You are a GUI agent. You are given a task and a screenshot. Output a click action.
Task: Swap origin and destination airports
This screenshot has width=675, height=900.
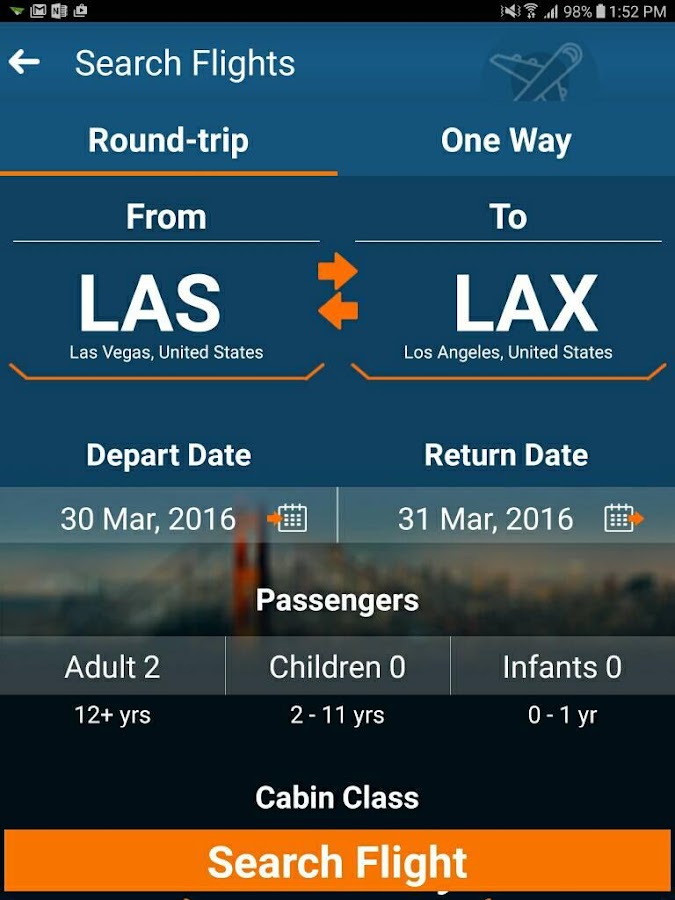click(x=337, y=291)
